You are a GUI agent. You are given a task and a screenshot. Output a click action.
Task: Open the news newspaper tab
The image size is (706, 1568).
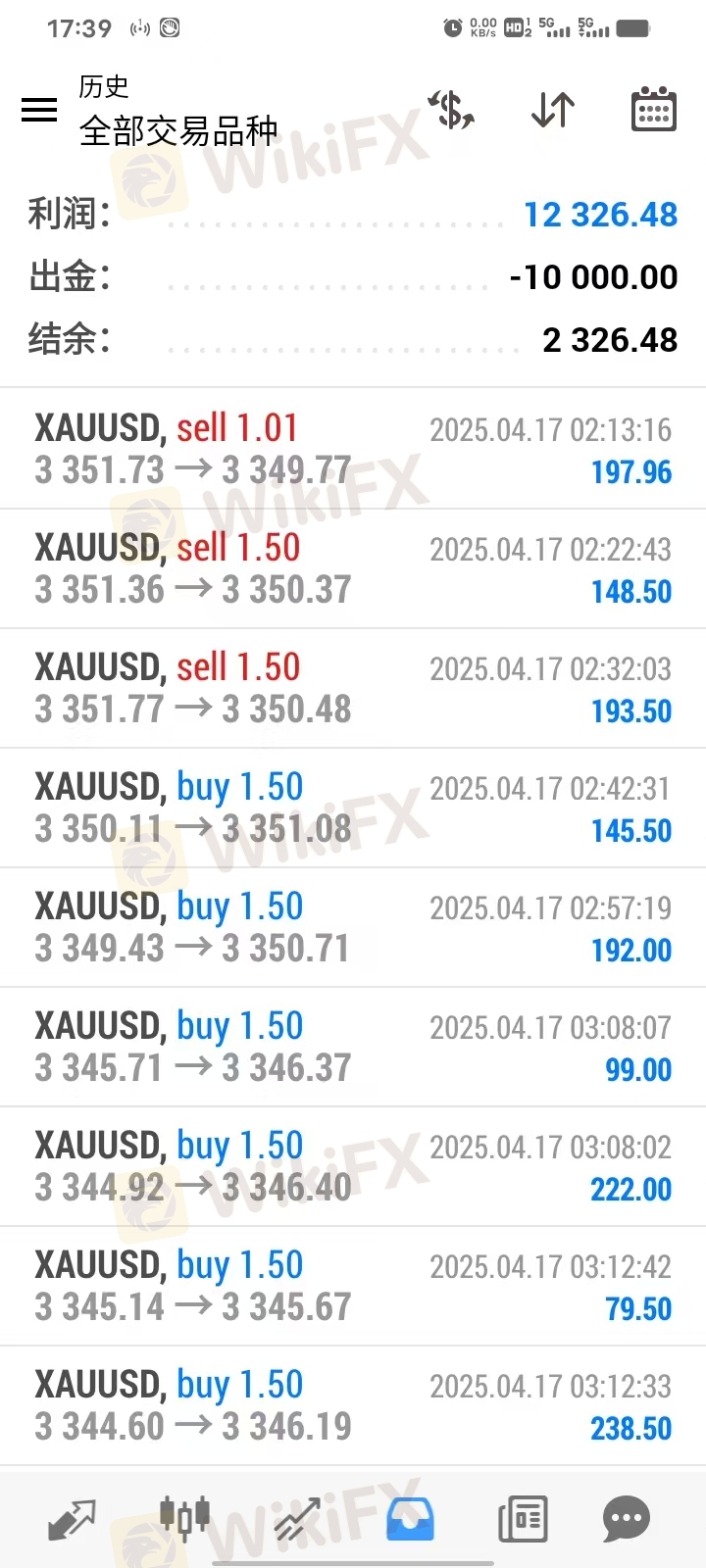coord(523,1519)
